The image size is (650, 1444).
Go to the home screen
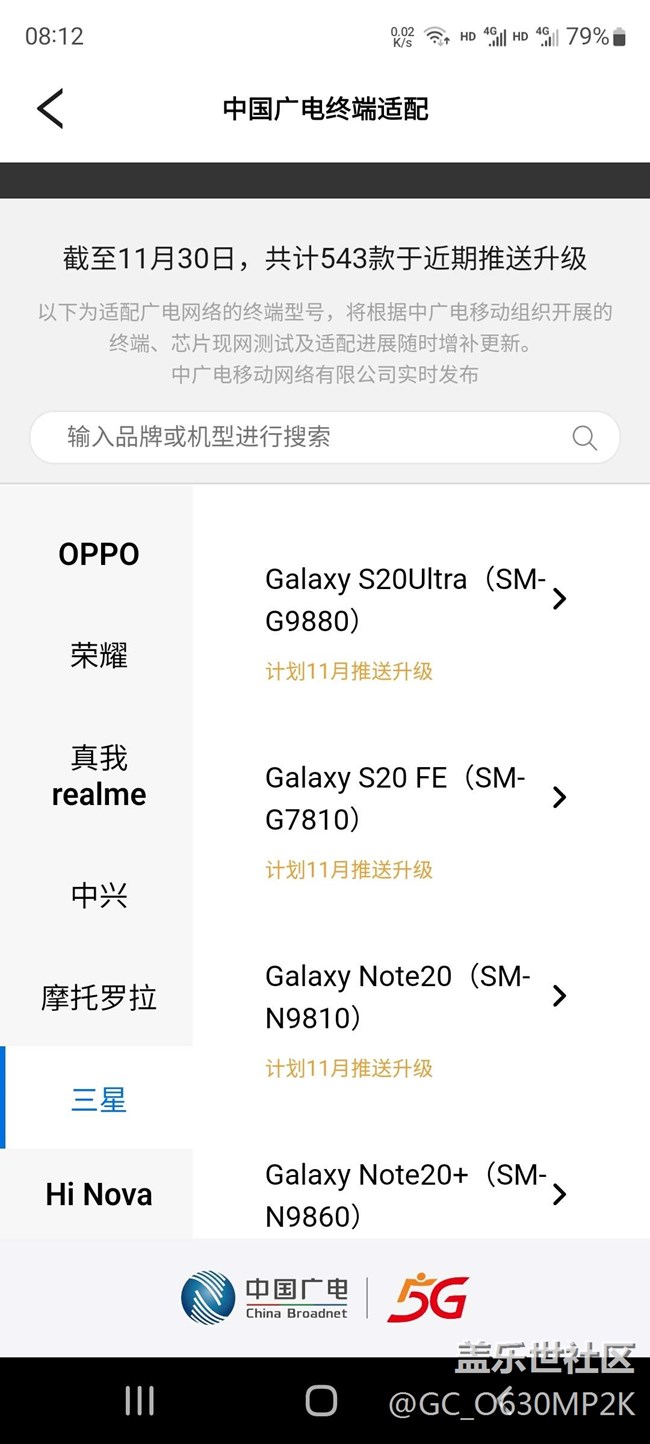[321, 1401]
